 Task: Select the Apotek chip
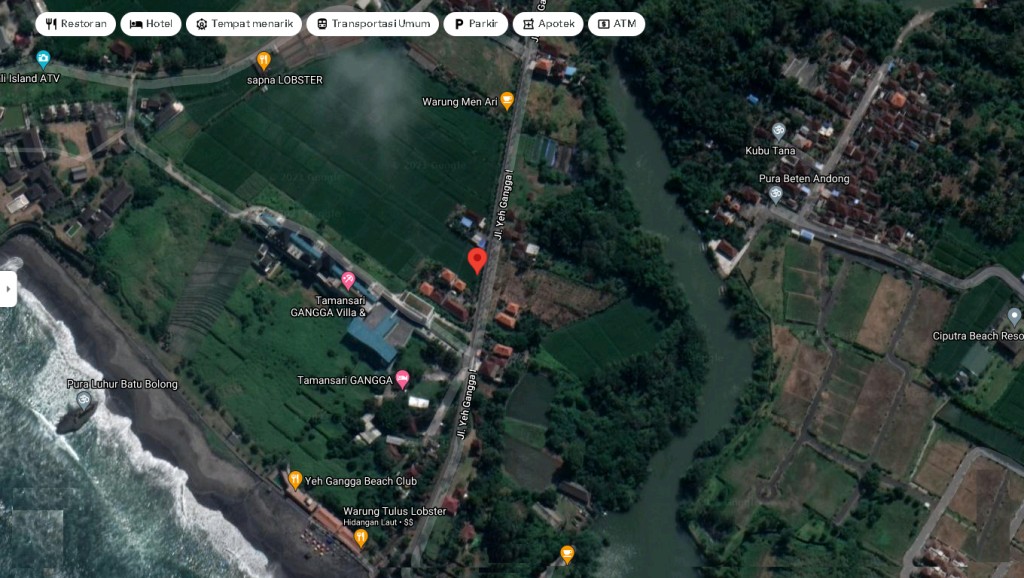click(x=548, y=24)
